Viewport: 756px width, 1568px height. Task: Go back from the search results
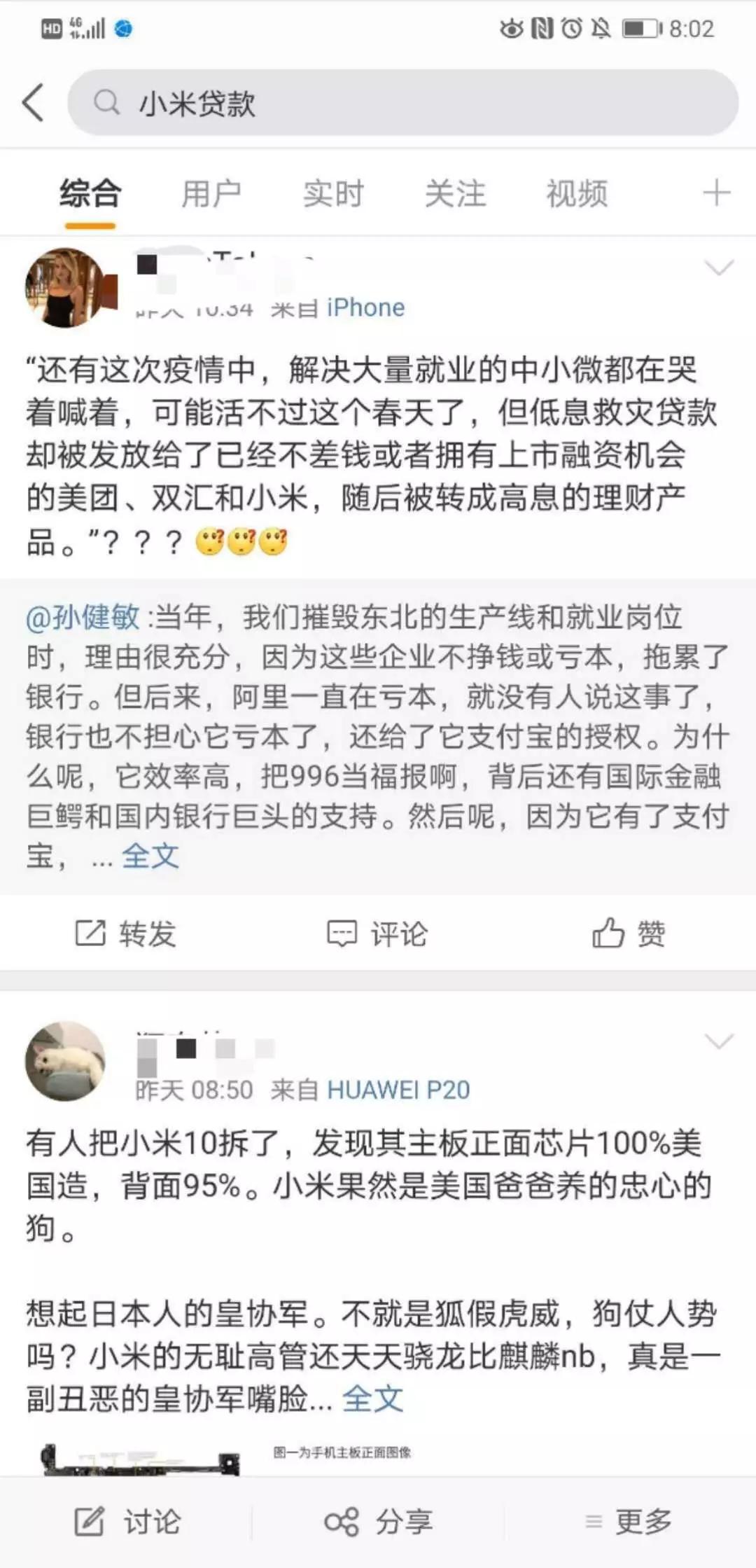click(x=33, y=103)
